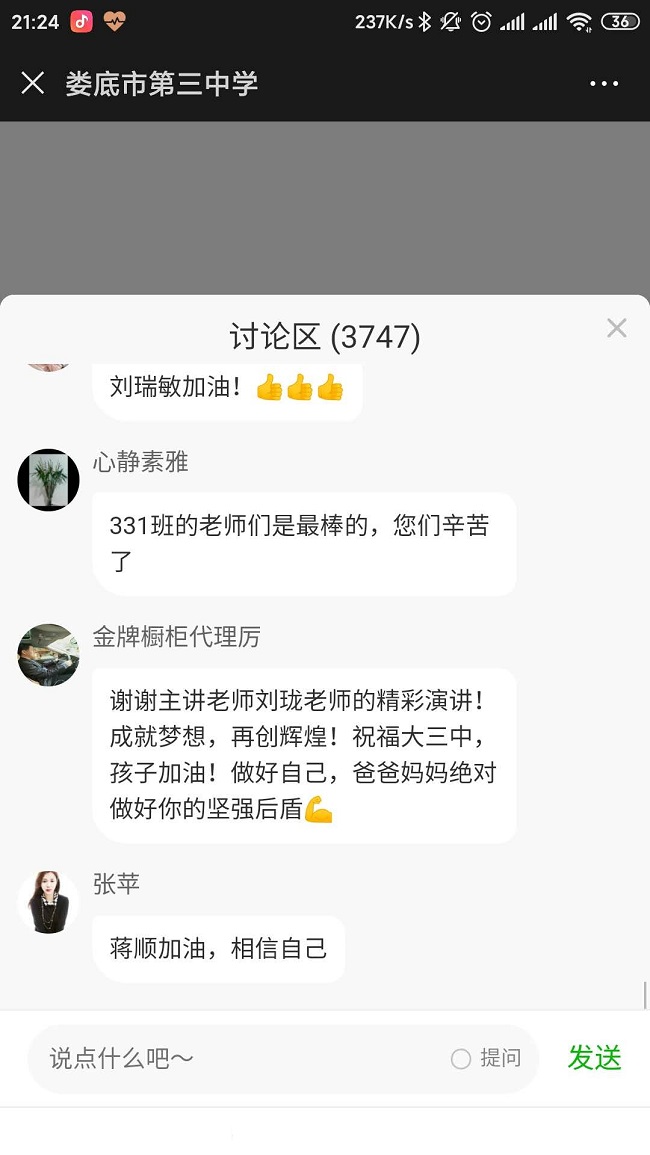View 心静素雅's profile avatar
This screenshot has width=650, height=1155.
[48, 480]
